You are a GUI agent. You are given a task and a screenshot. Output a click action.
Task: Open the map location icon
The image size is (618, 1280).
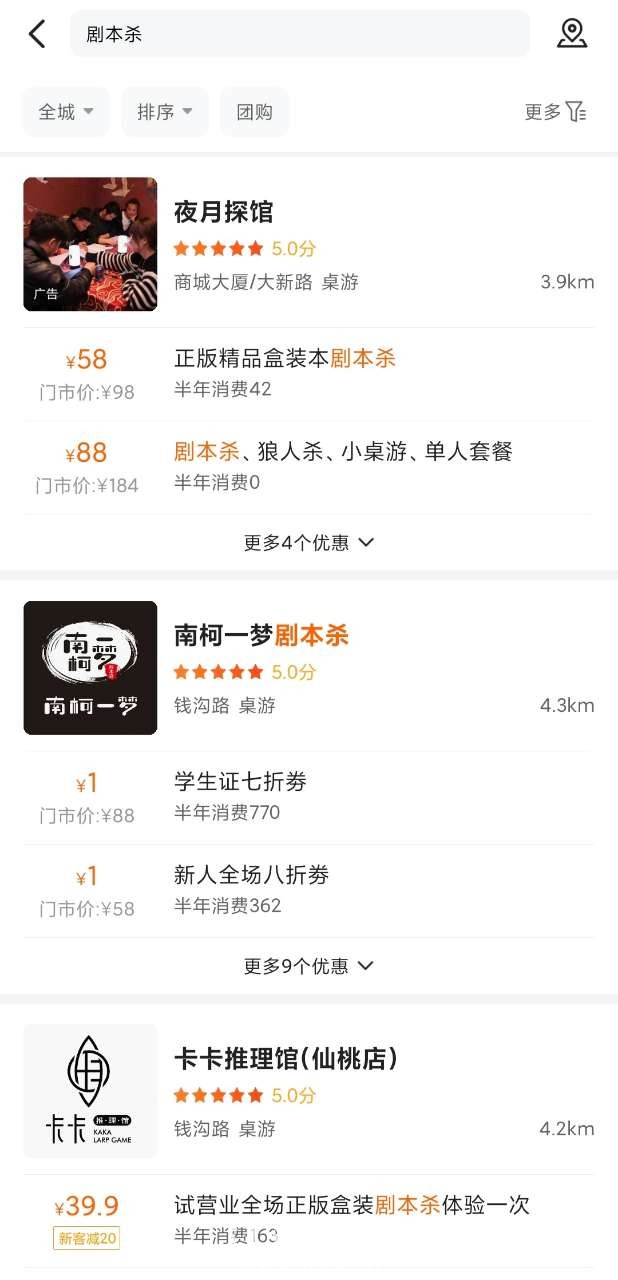572,34
